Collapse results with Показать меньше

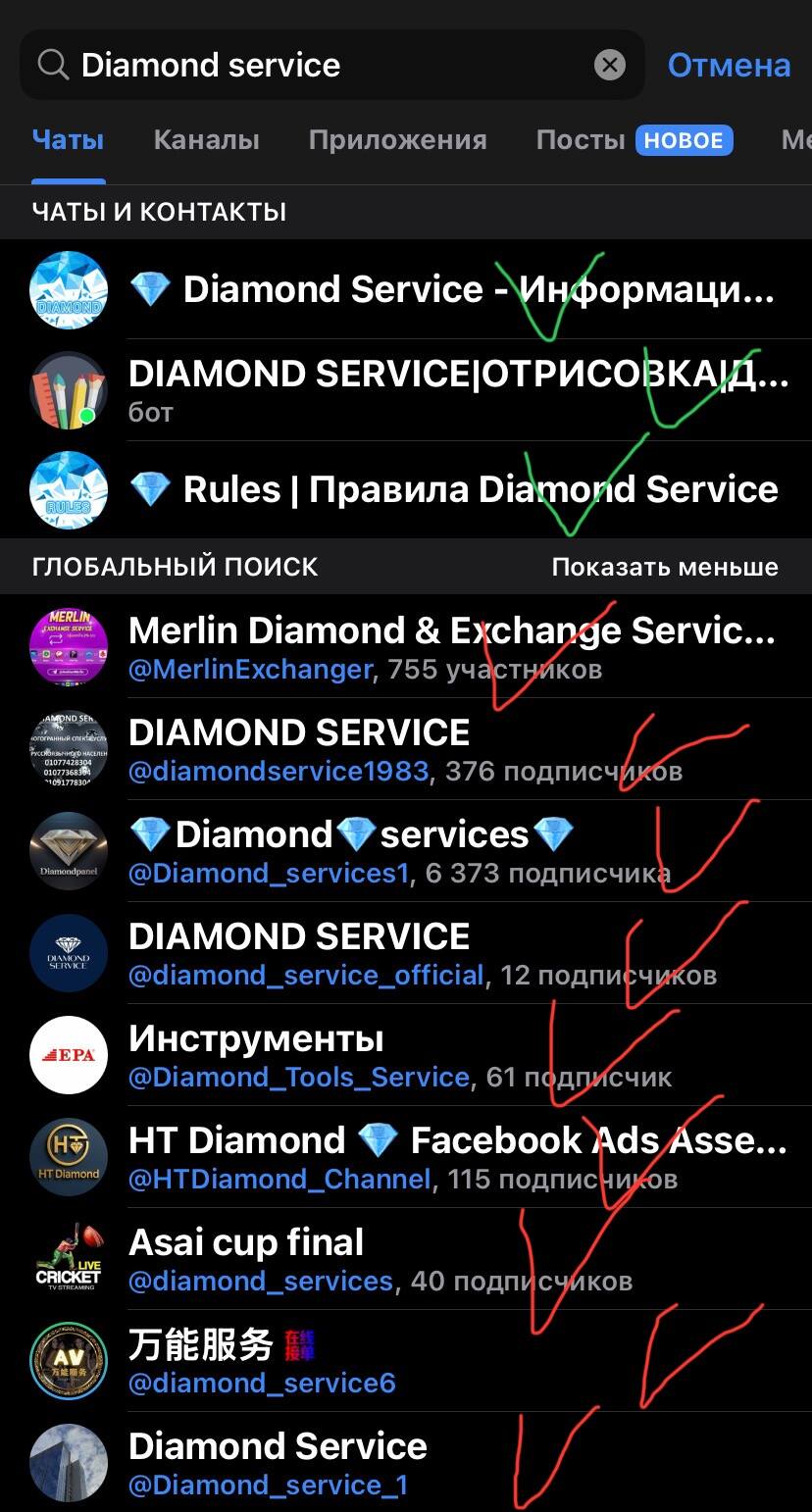click(664, 567)
